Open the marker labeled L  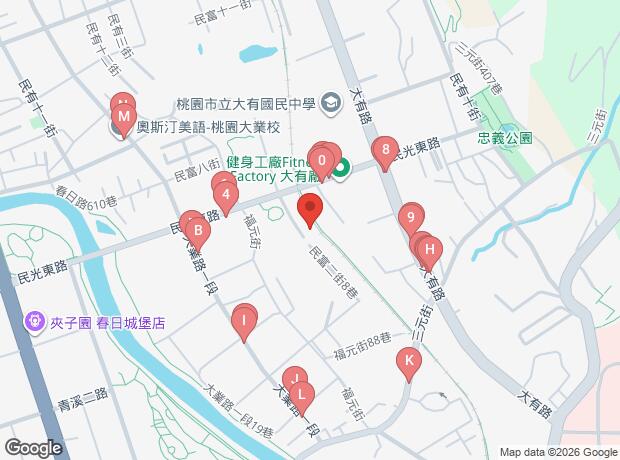coord(301,393)
